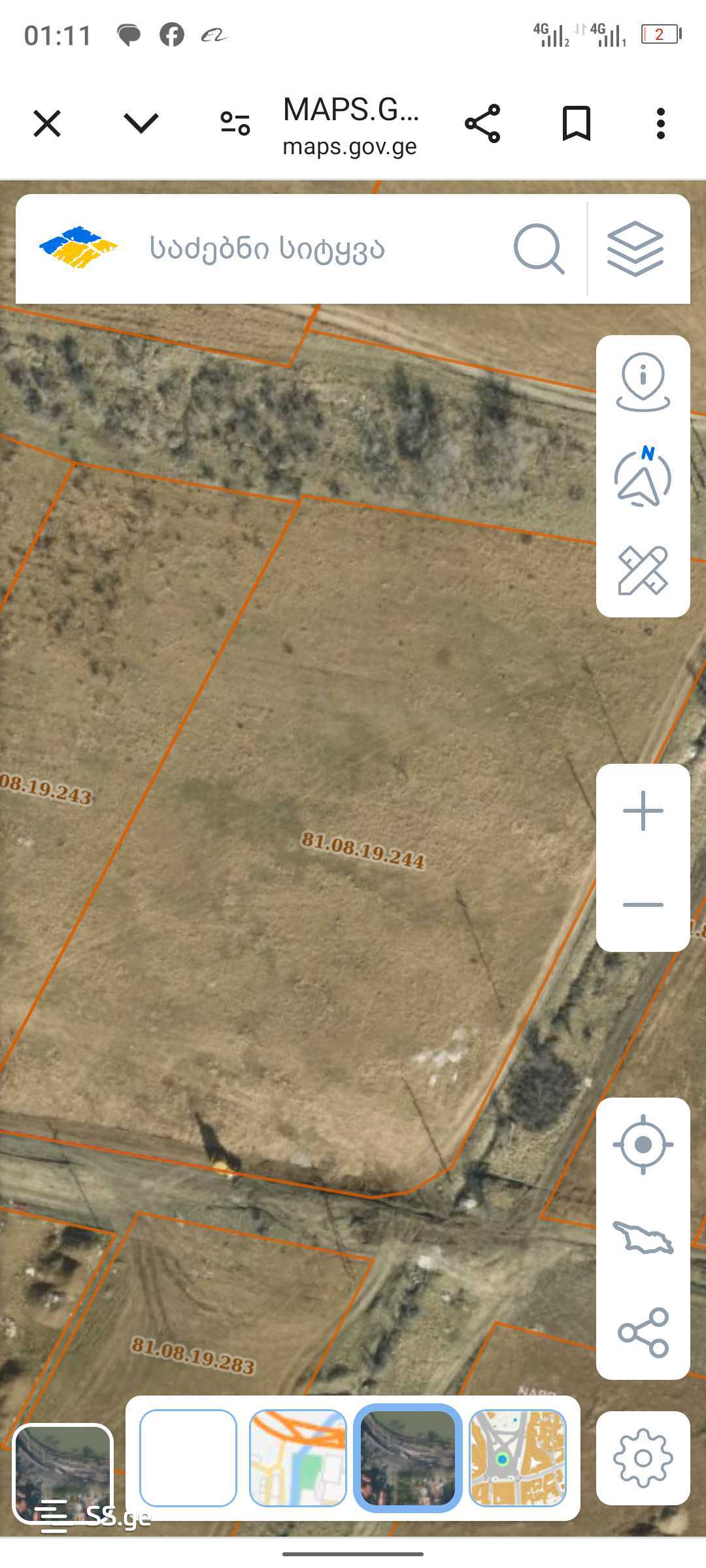Zoom in on the map
This screenshot has width=706, height=1568.
[643, 811]
